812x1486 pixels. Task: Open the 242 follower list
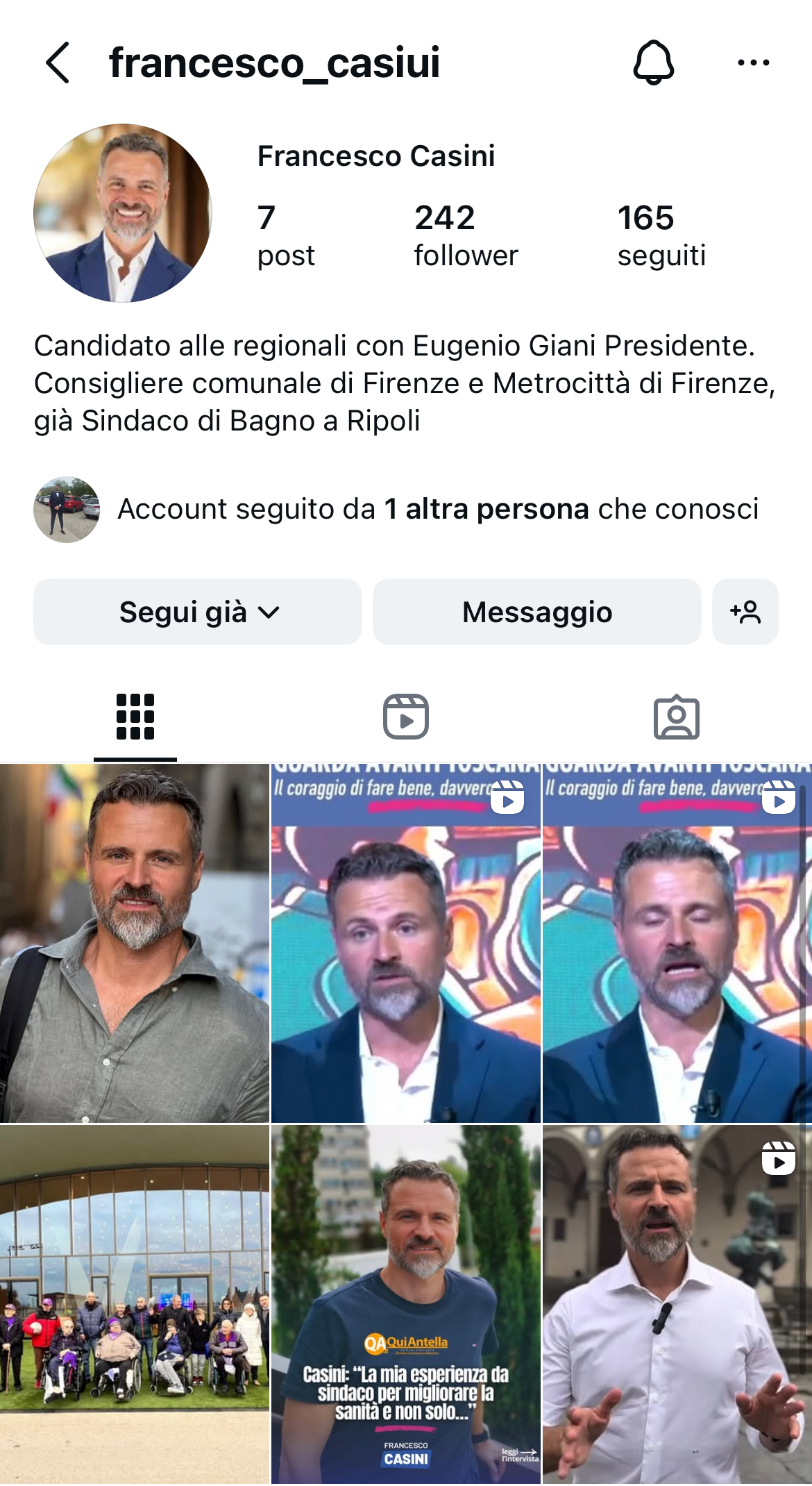point(466,235)
